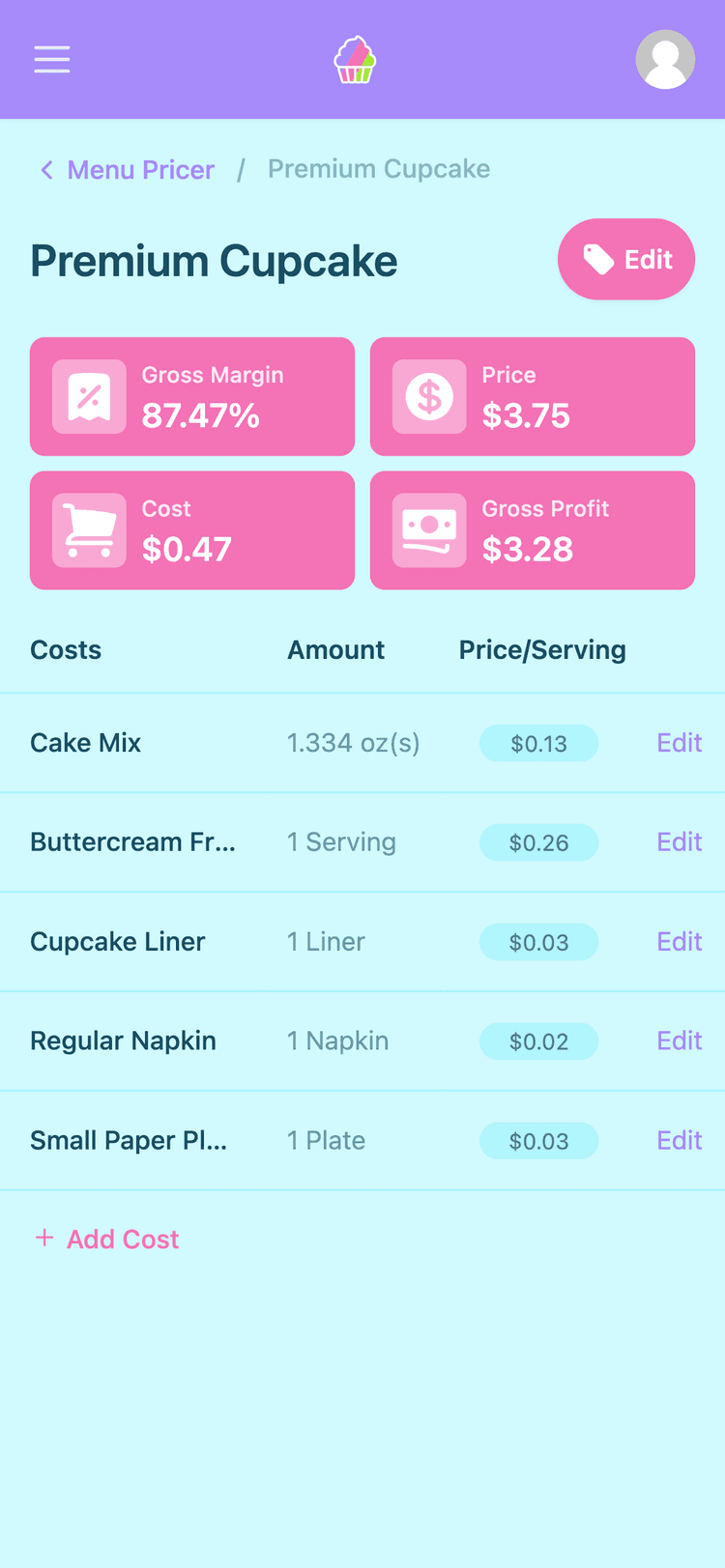Click the cupcake app logo

coord(354,59)
